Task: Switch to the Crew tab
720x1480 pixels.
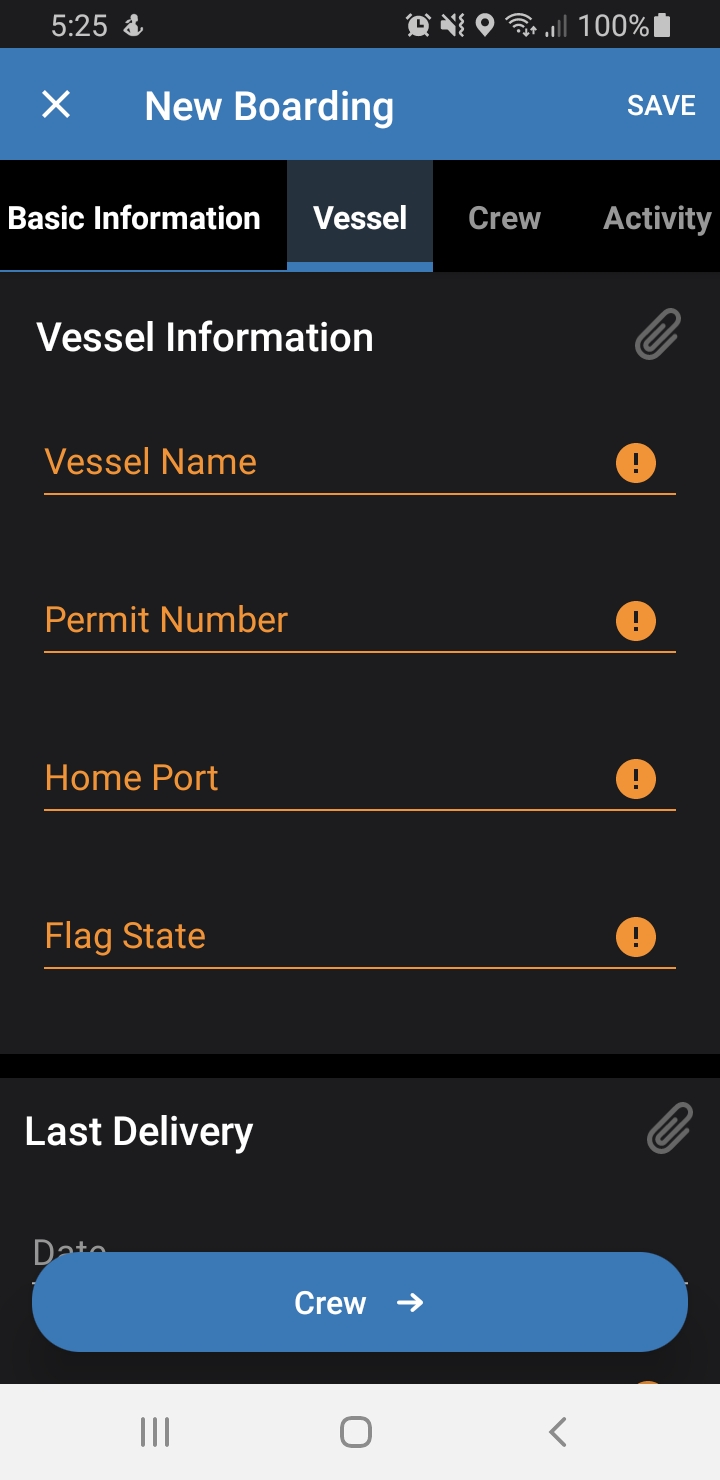Action: (x=504, y=218)
